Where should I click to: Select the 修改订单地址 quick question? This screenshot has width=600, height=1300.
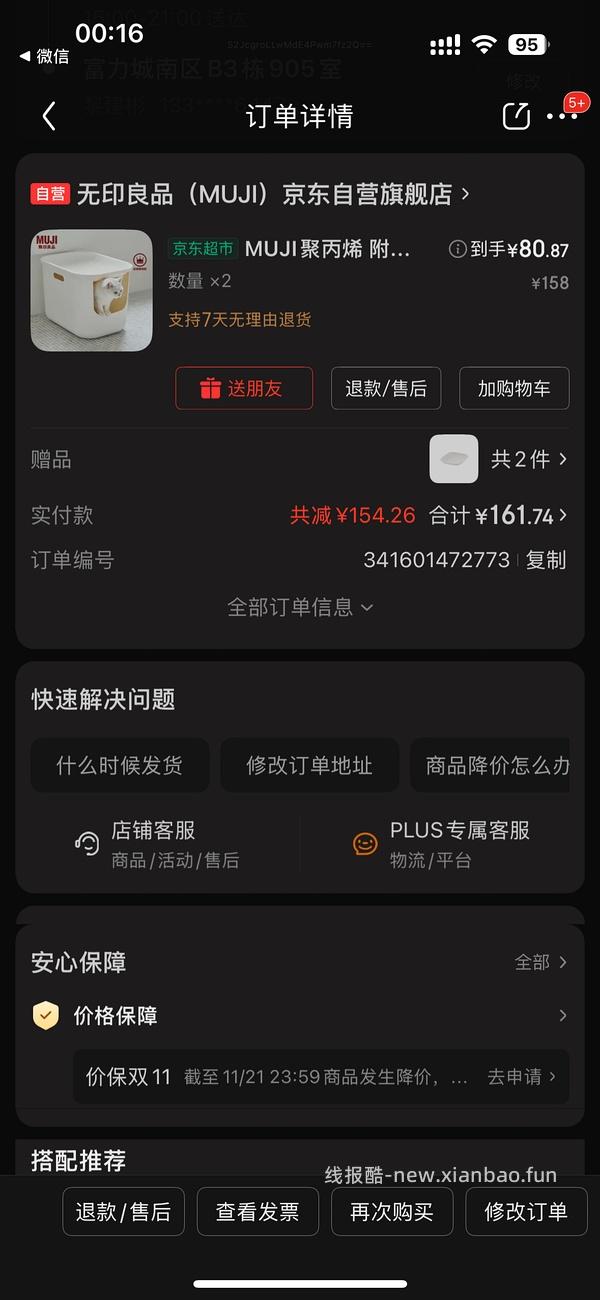(x=309, y=765)
